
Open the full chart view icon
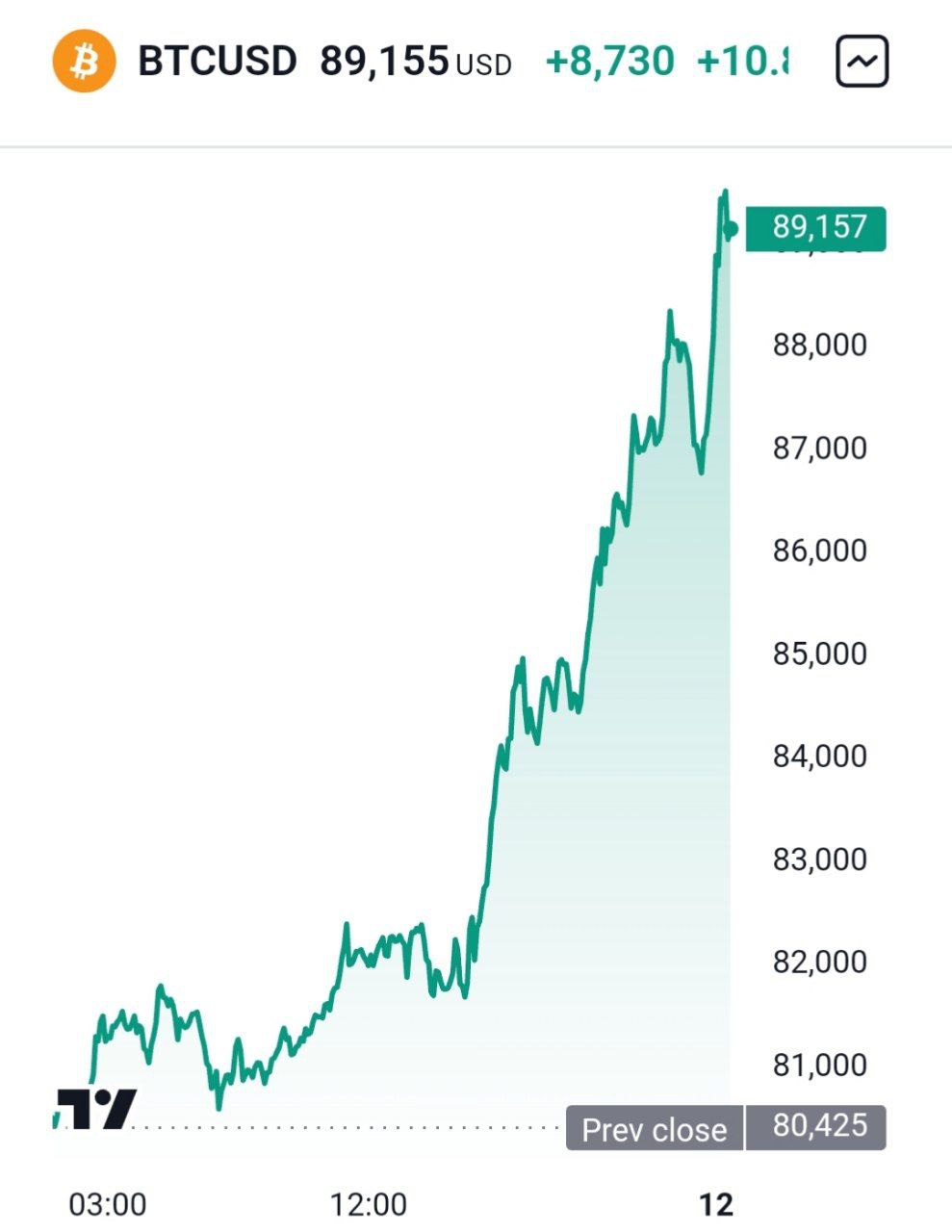pos(862,63)
